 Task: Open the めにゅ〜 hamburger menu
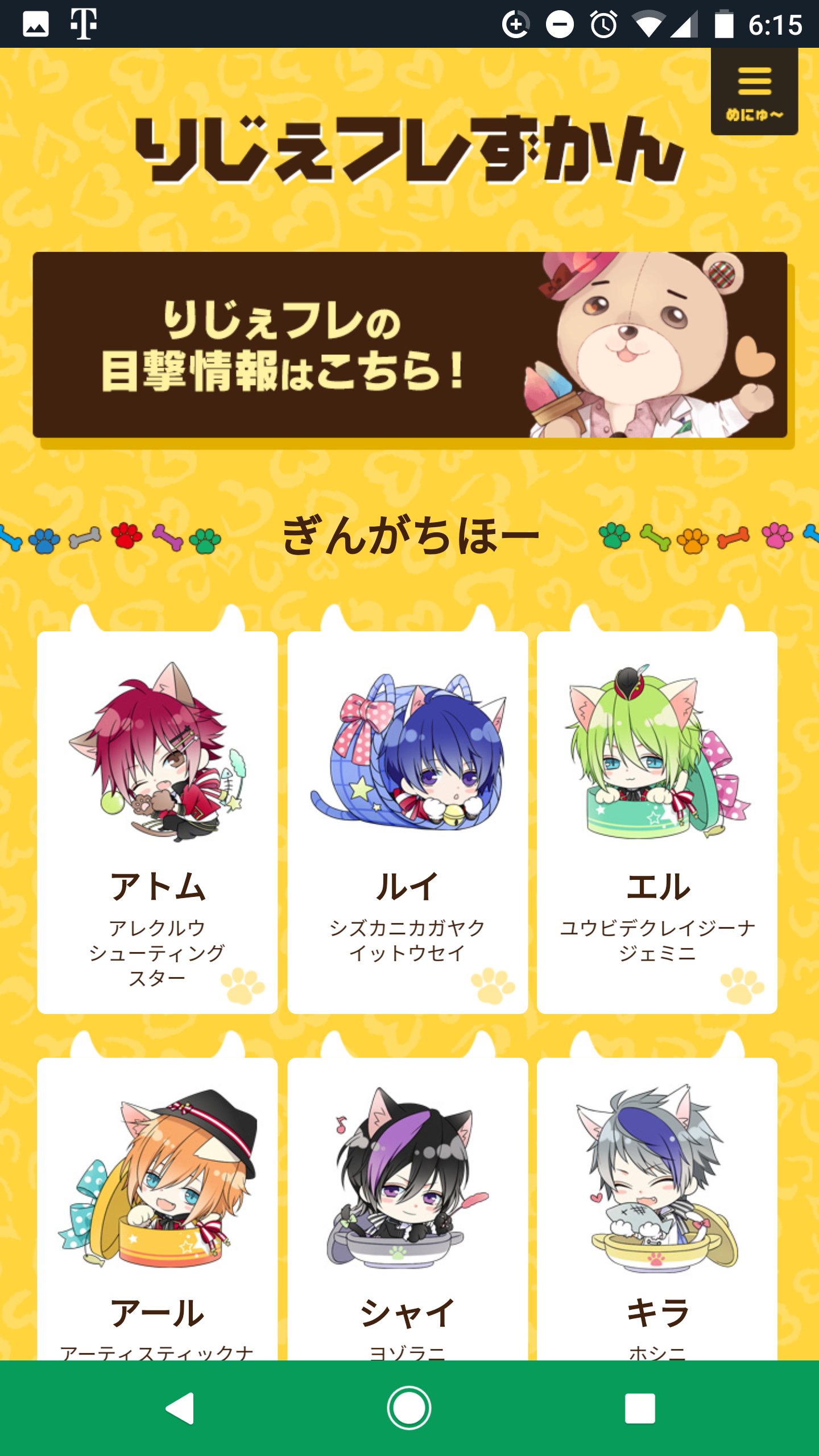(754, 91)
